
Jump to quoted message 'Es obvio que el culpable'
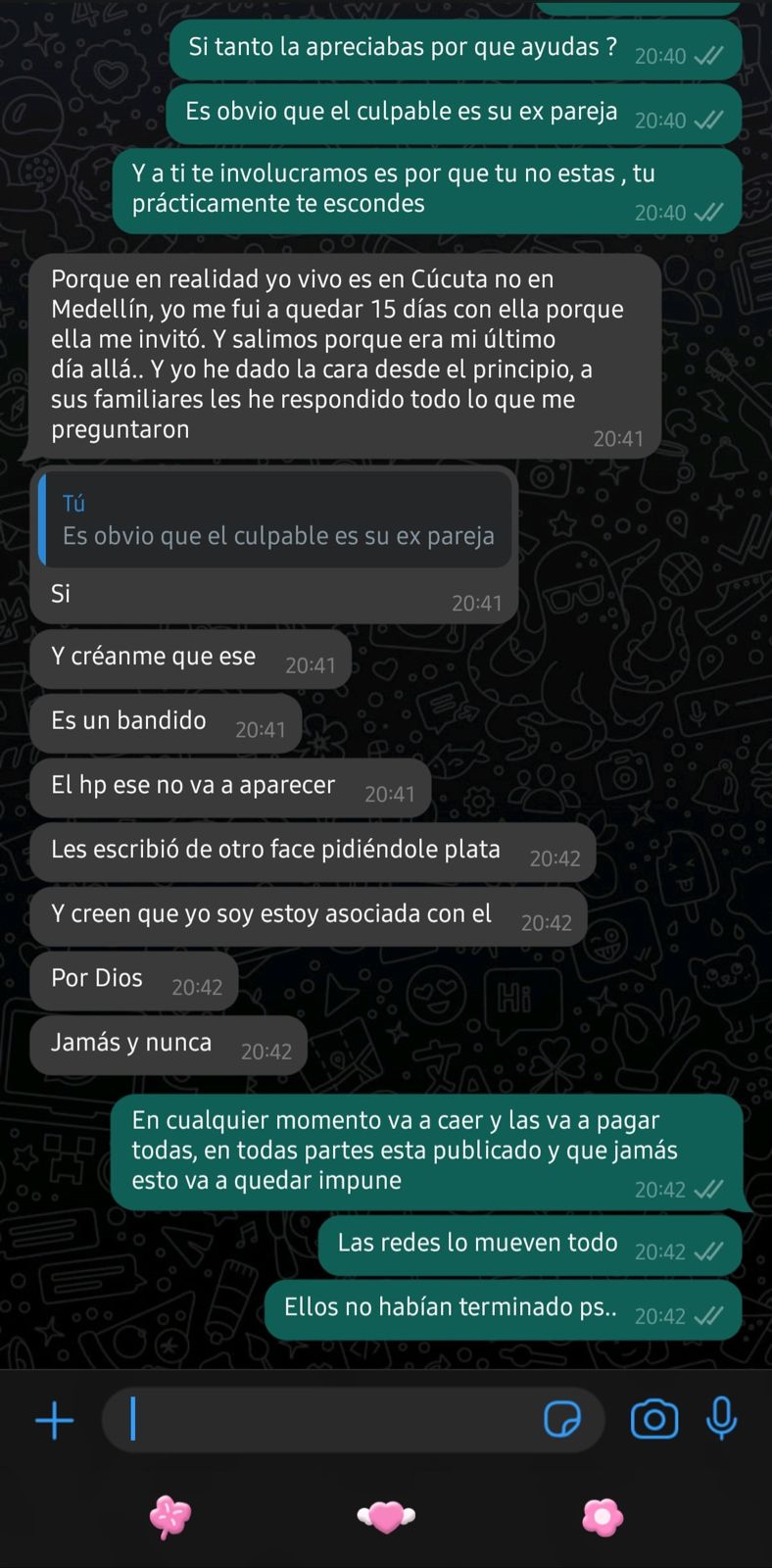276,520
